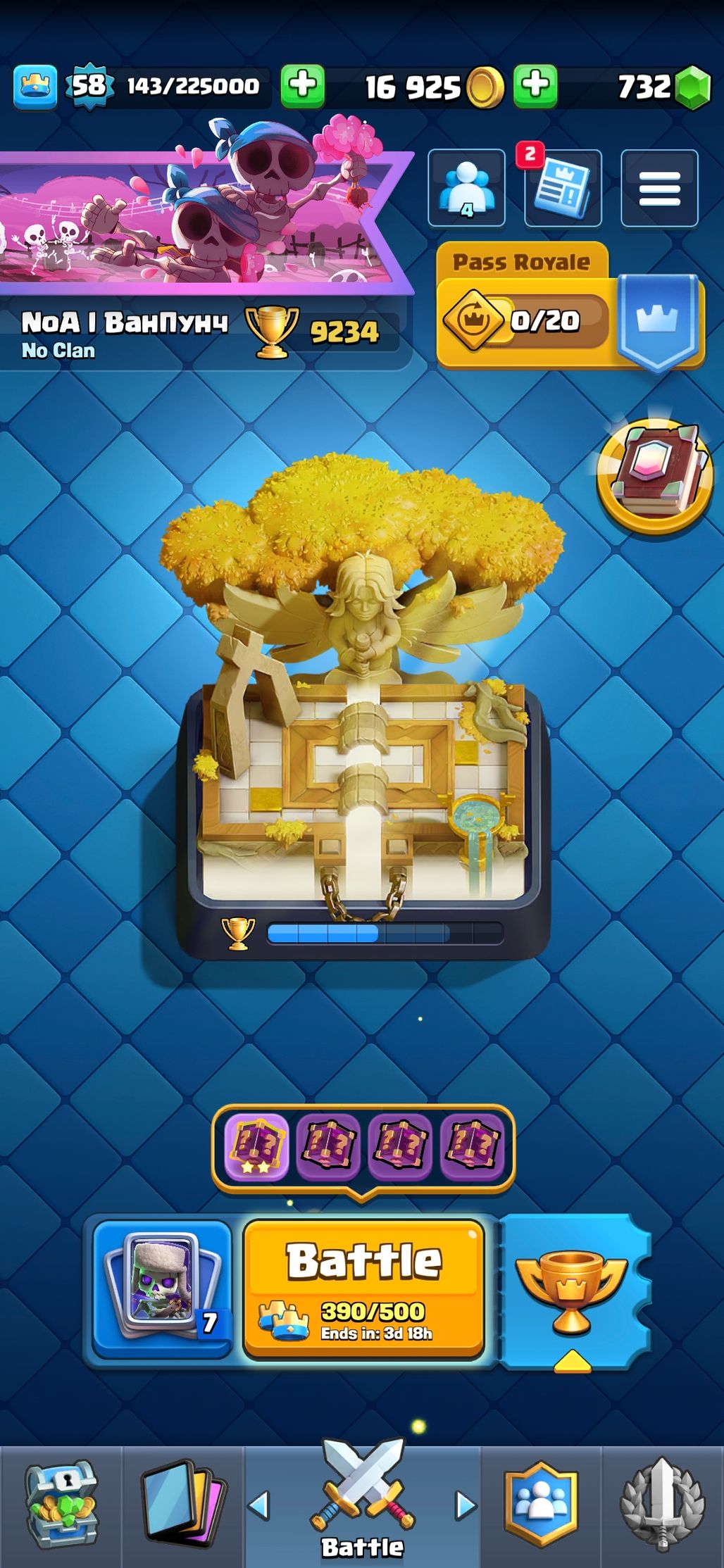The height and width of the screenshot is (1568, 724).
Task: Open the trophy road game mode selector
Action: tap(572, 1292)
